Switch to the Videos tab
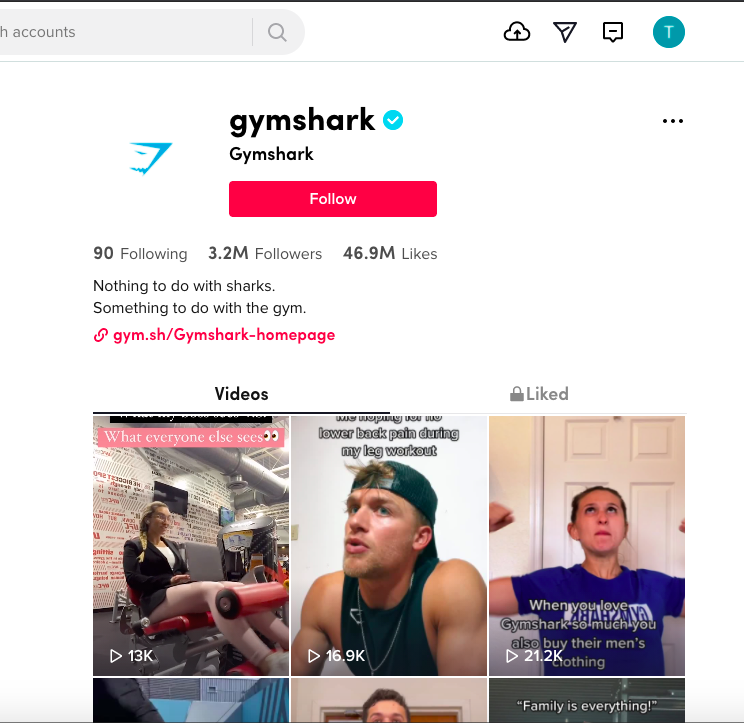 click(241, 394)
